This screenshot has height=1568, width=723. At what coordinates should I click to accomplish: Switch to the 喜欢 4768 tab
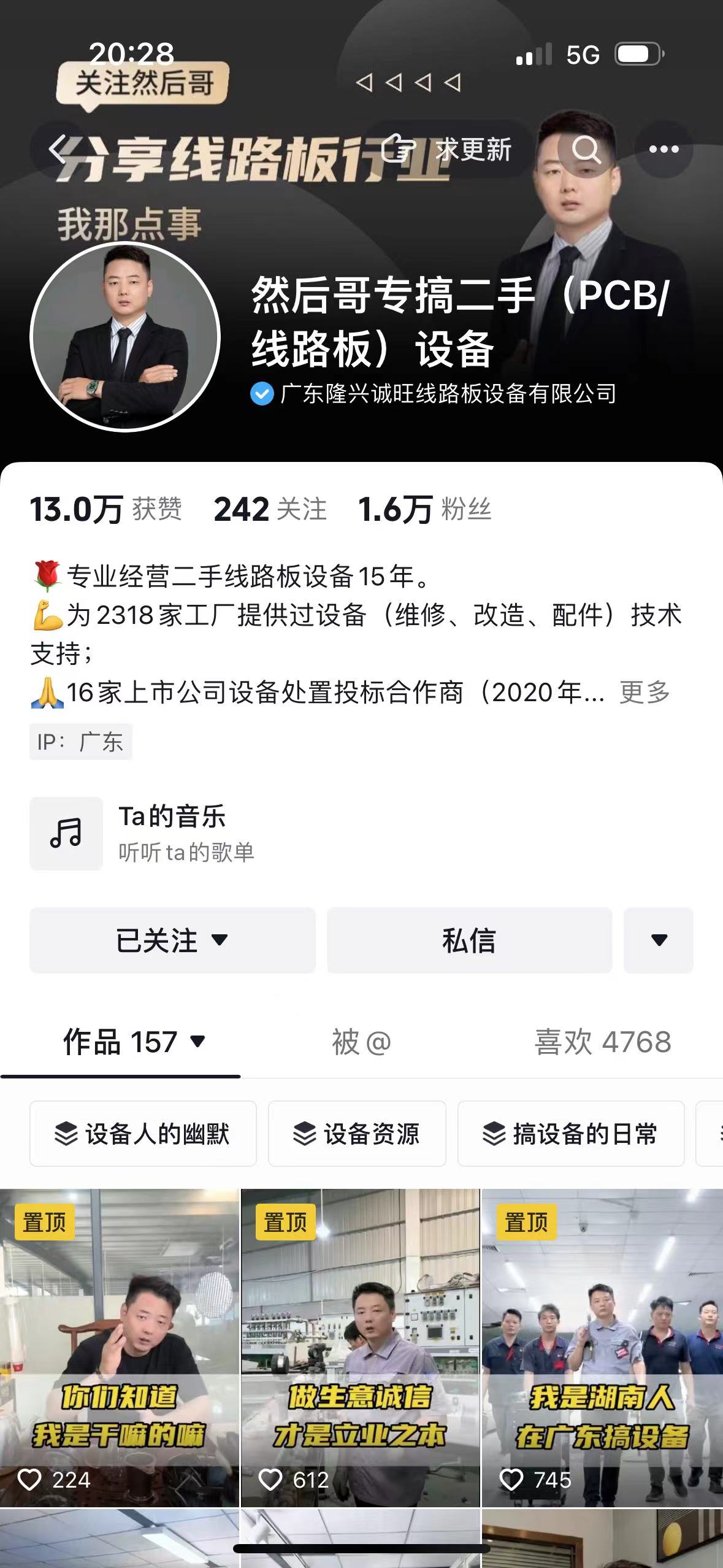point(603,1042)
